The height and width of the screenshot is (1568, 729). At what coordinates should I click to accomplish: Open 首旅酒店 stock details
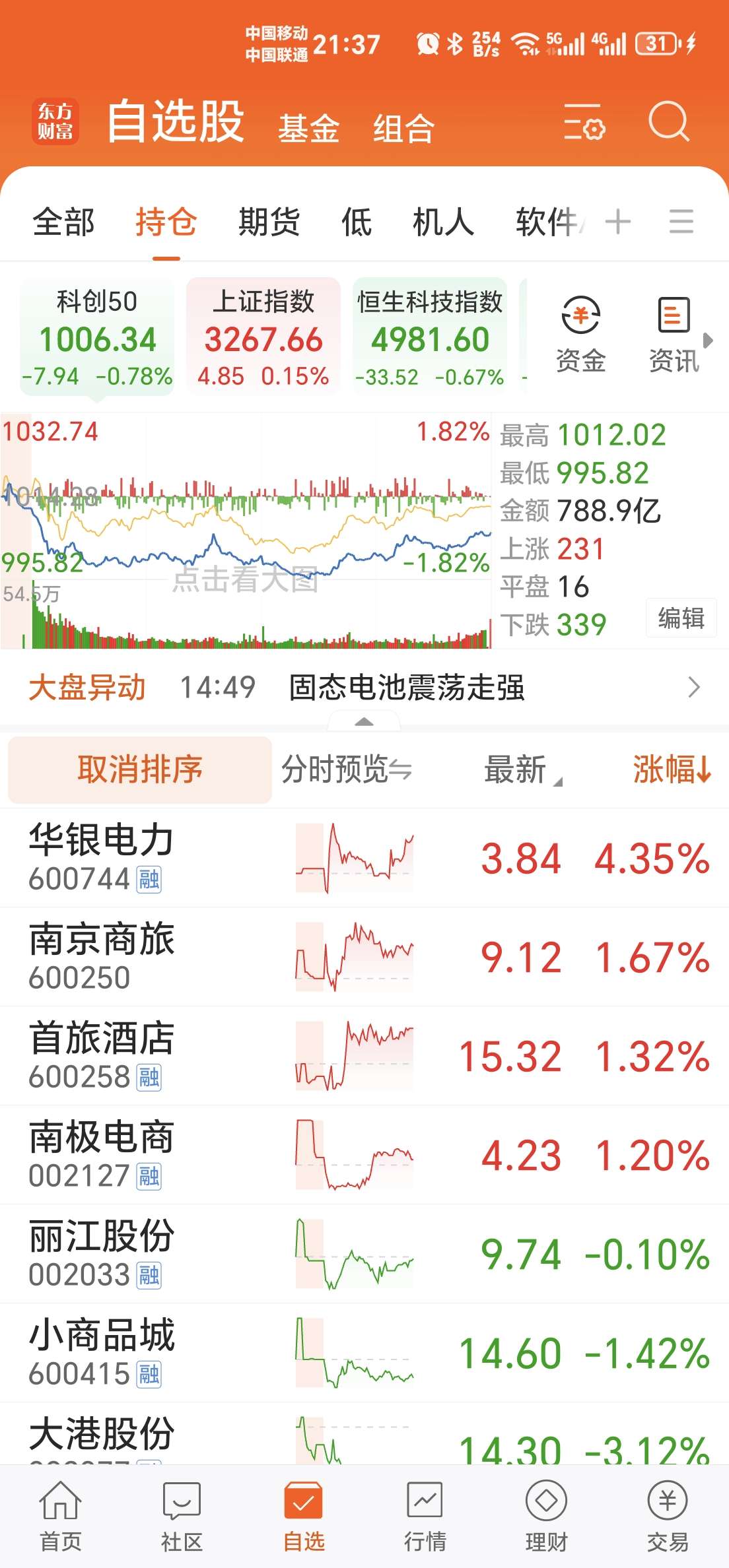pos(364,1056)
